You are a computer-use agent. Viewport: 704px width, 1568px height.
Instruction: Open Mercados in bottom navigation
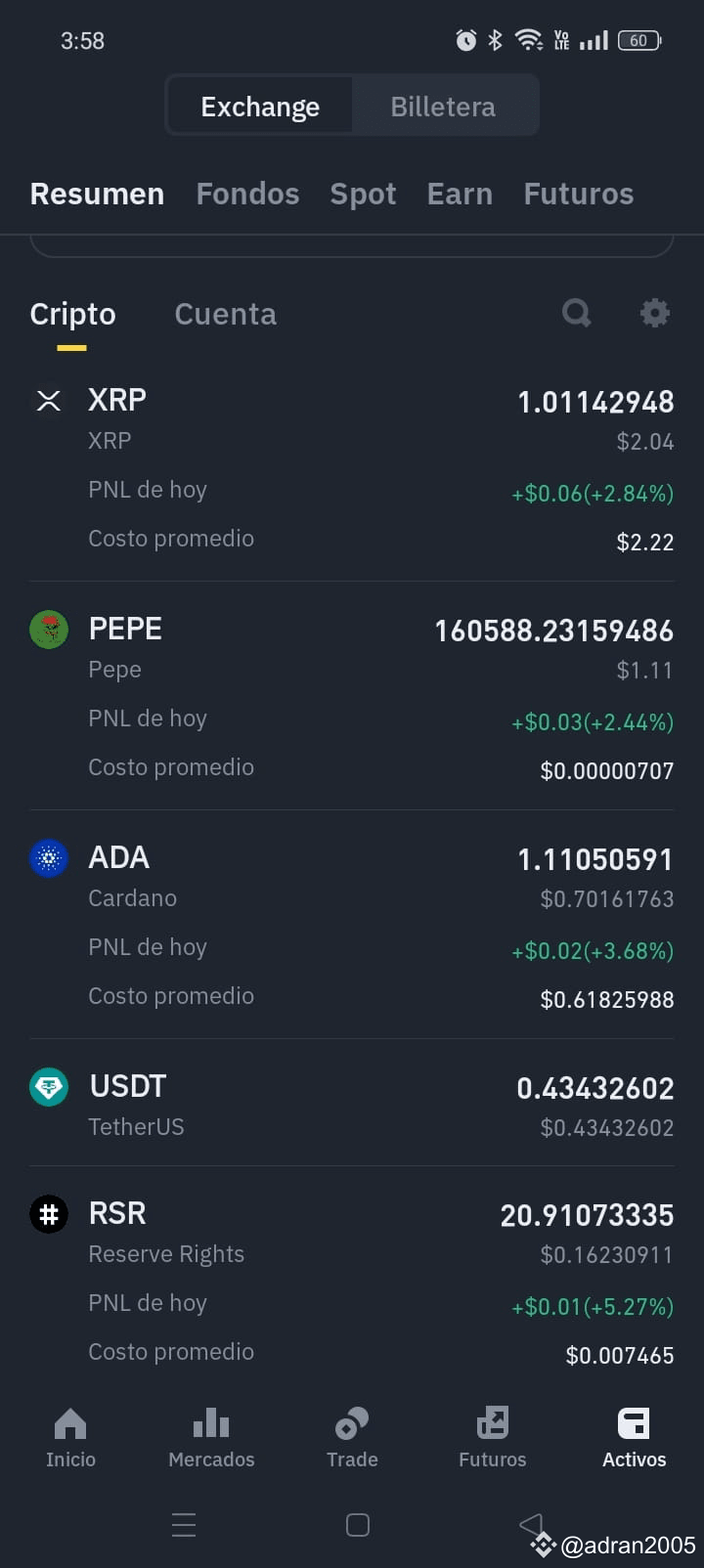point(211,1437)
